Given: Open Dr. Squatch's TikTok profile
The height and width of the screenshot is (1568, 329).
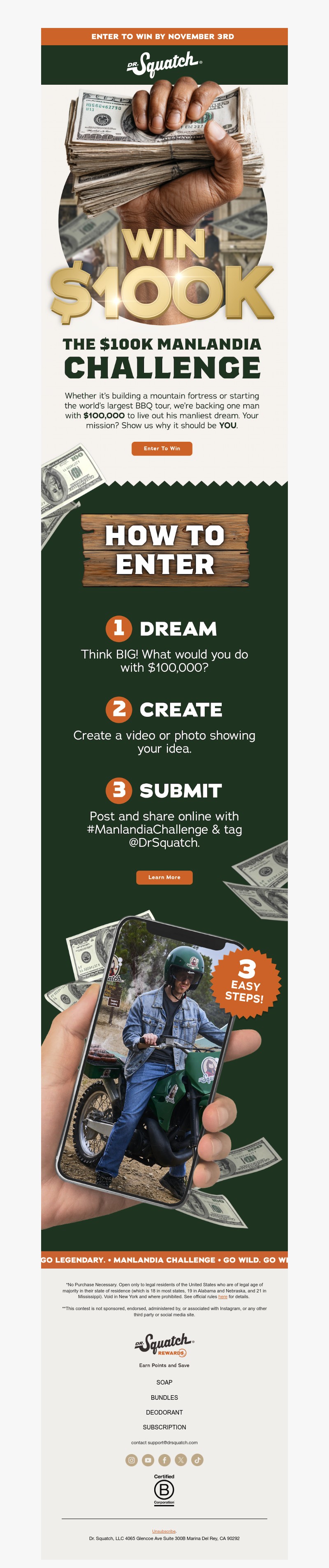Looking at the screenshot, I should point(197,1460).
